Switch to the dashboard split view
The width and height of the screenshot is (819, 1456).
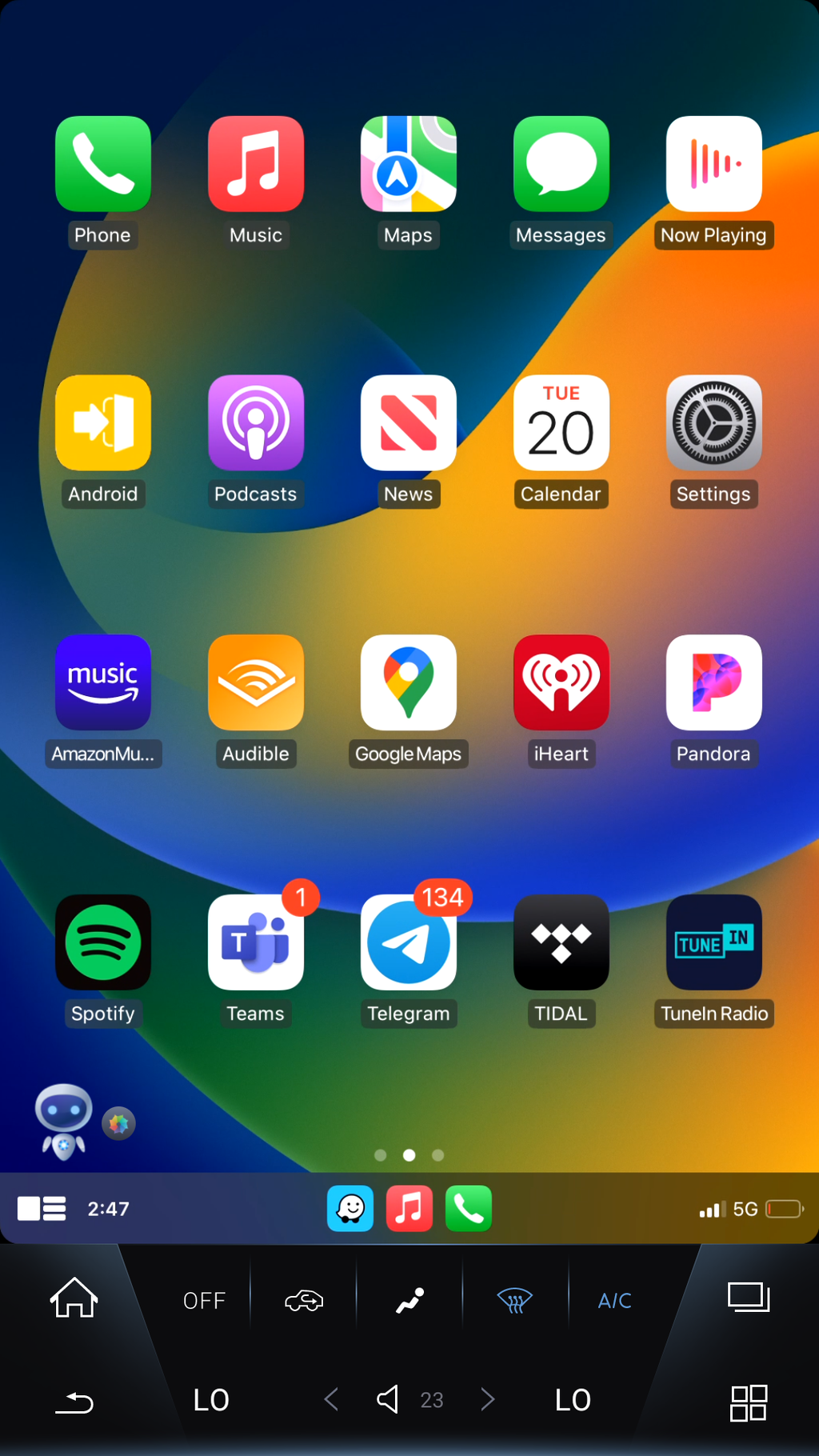coord(42,1208)
